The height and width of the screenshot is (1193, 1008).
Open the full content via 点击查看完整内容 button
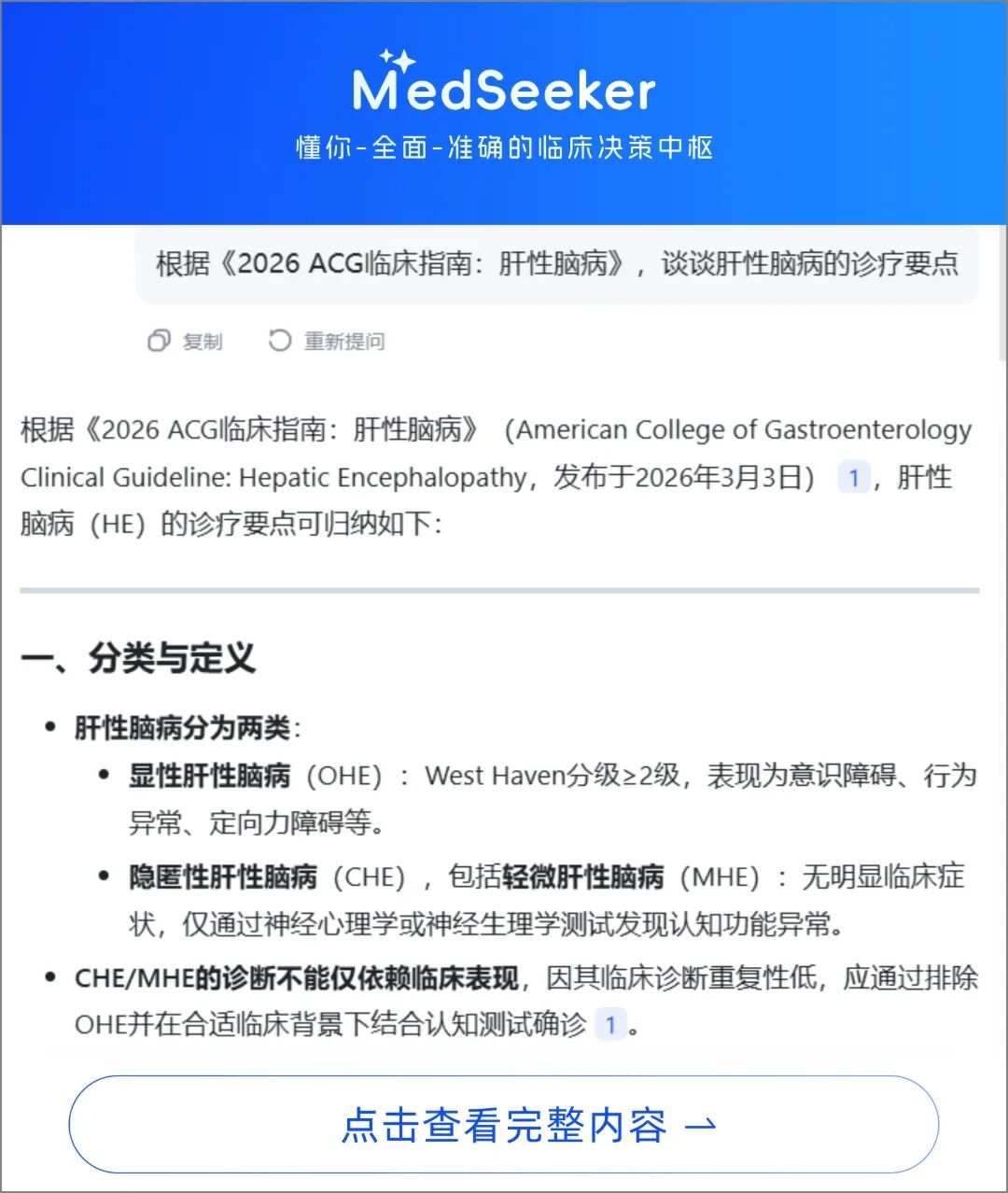504,1127
